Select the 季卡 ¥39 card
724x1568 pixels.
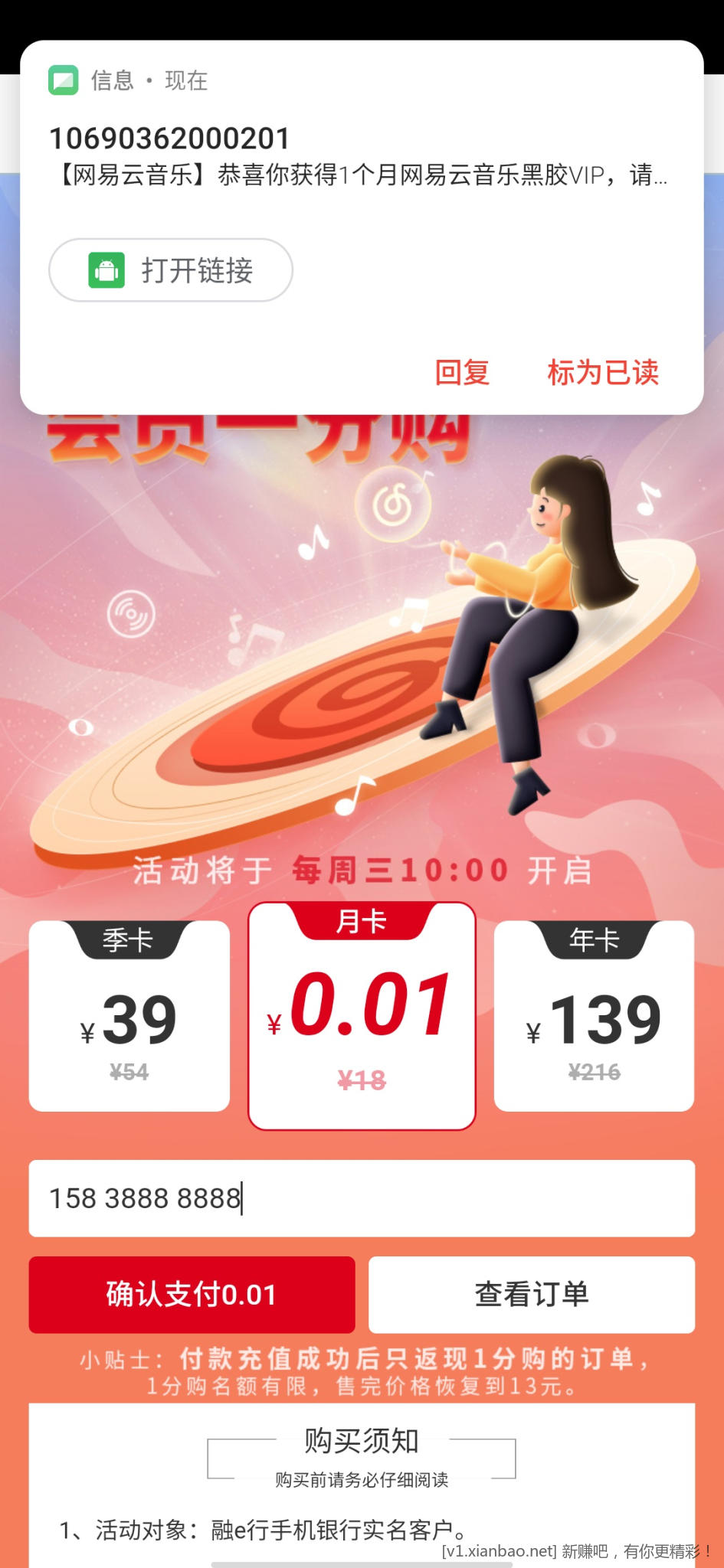[129, 1016]
